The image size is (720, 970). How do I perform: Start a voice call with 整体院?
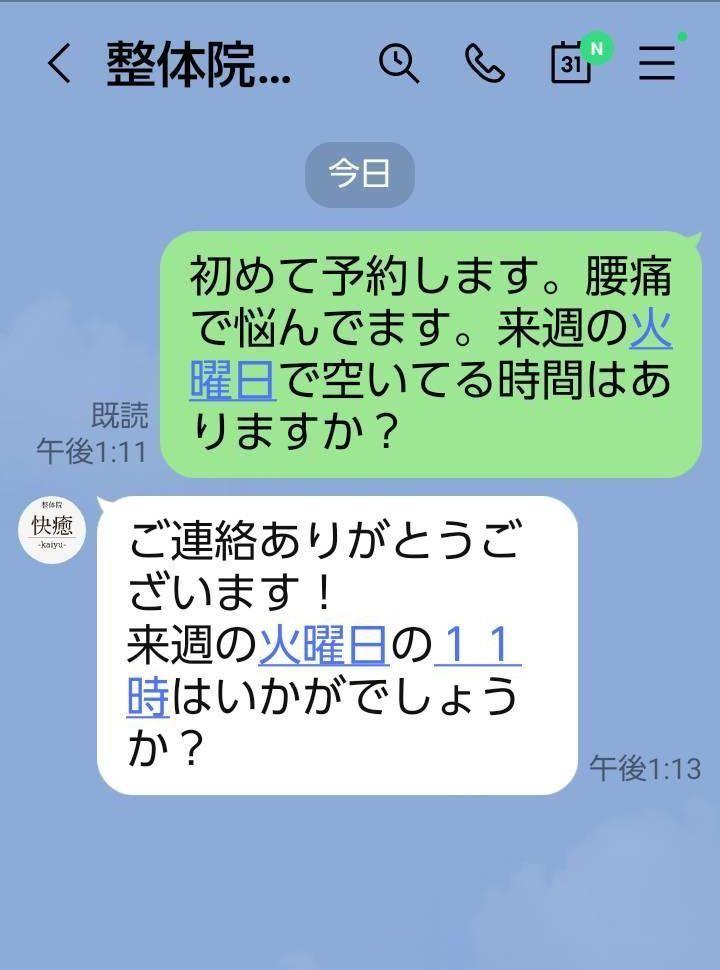484,64
